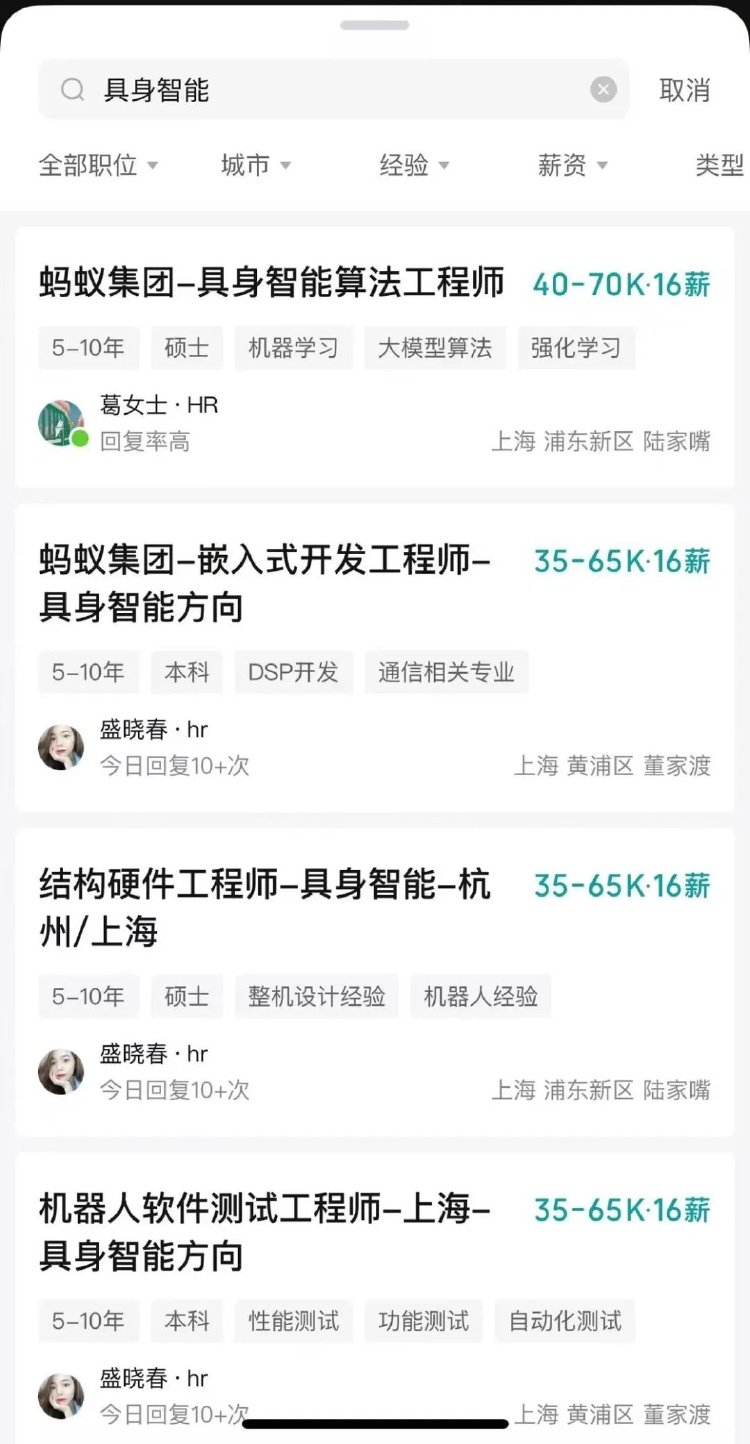Clear the search text with the X icon
Viewport: 750px width, 1444px height.
click(603, 90)
